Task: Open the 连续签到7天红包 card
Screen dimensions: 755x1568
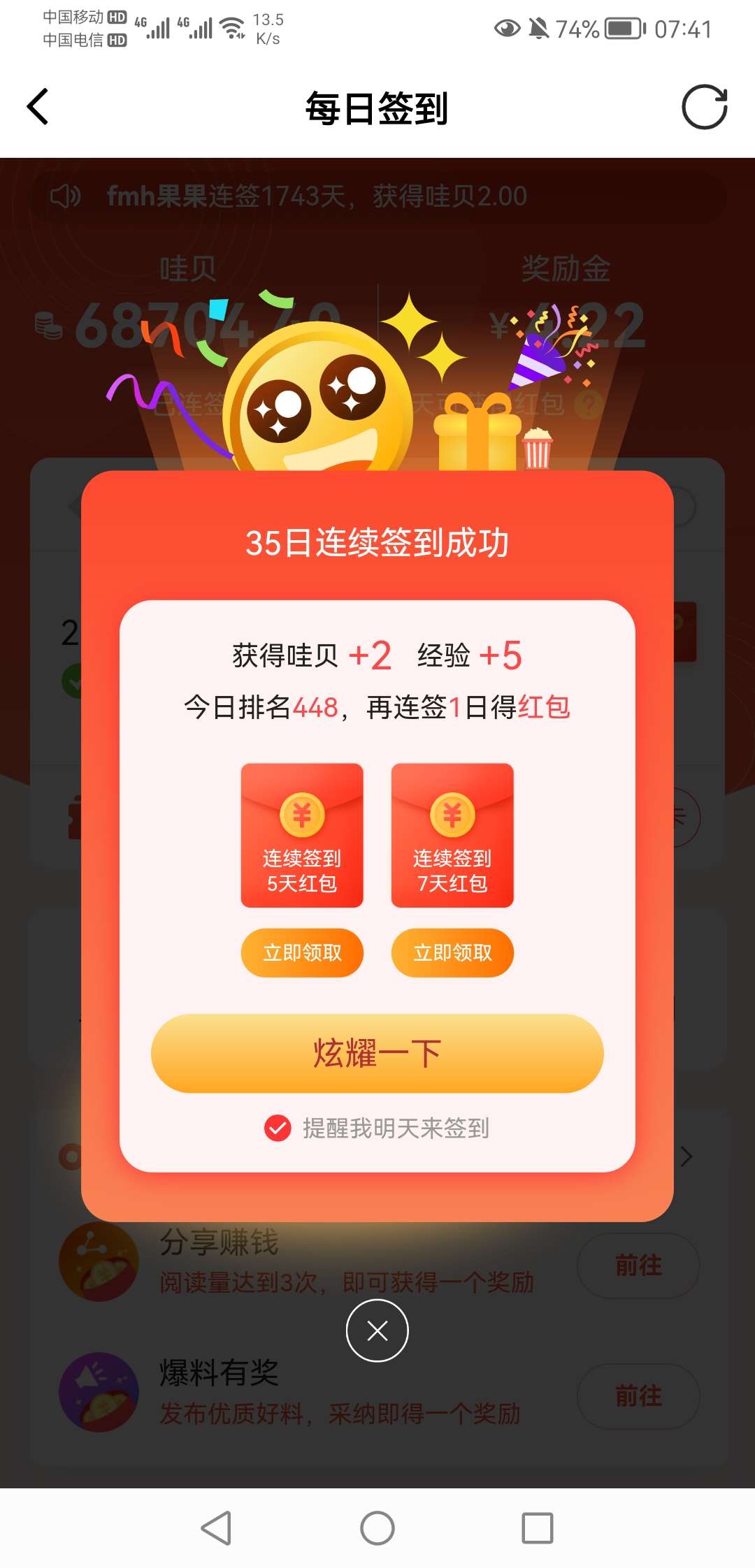Action: [x=452, y=835]
